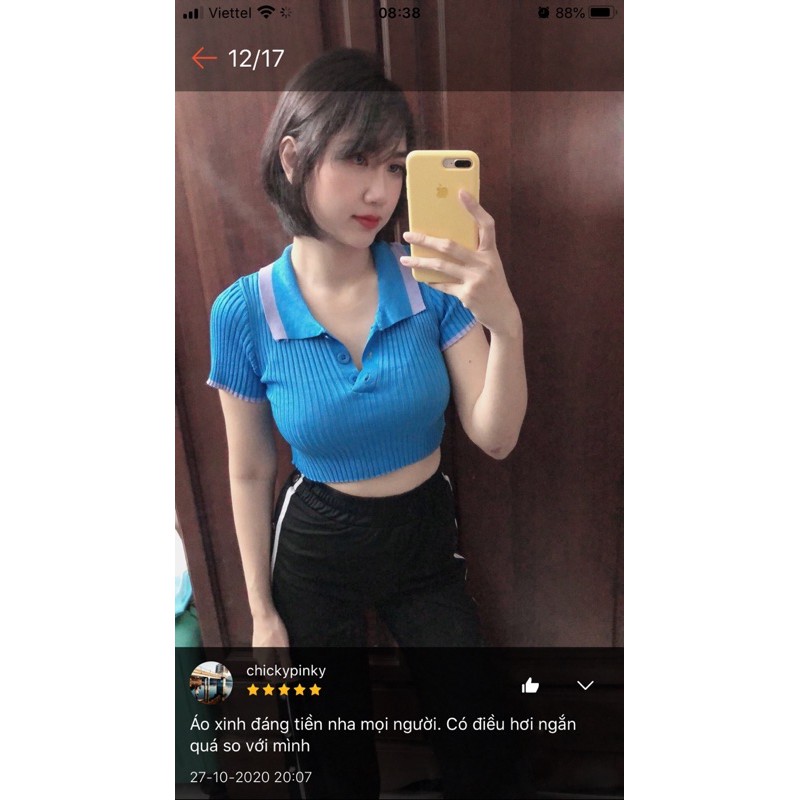Go back using the orange arrow
Screen dimensions: 800x800
[204, 58]
